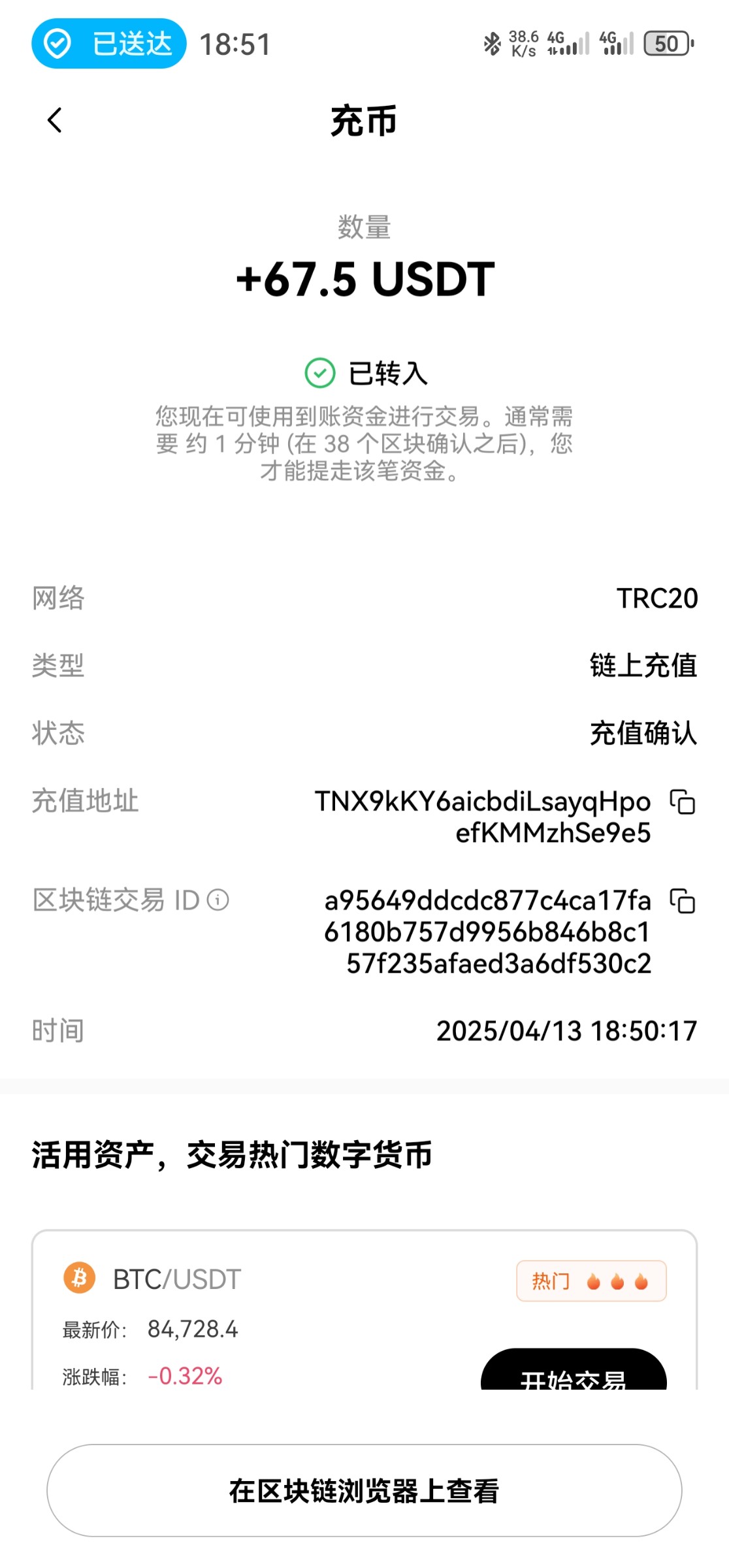Open info icon beside 区块链交易 ID

coord(218,900)
